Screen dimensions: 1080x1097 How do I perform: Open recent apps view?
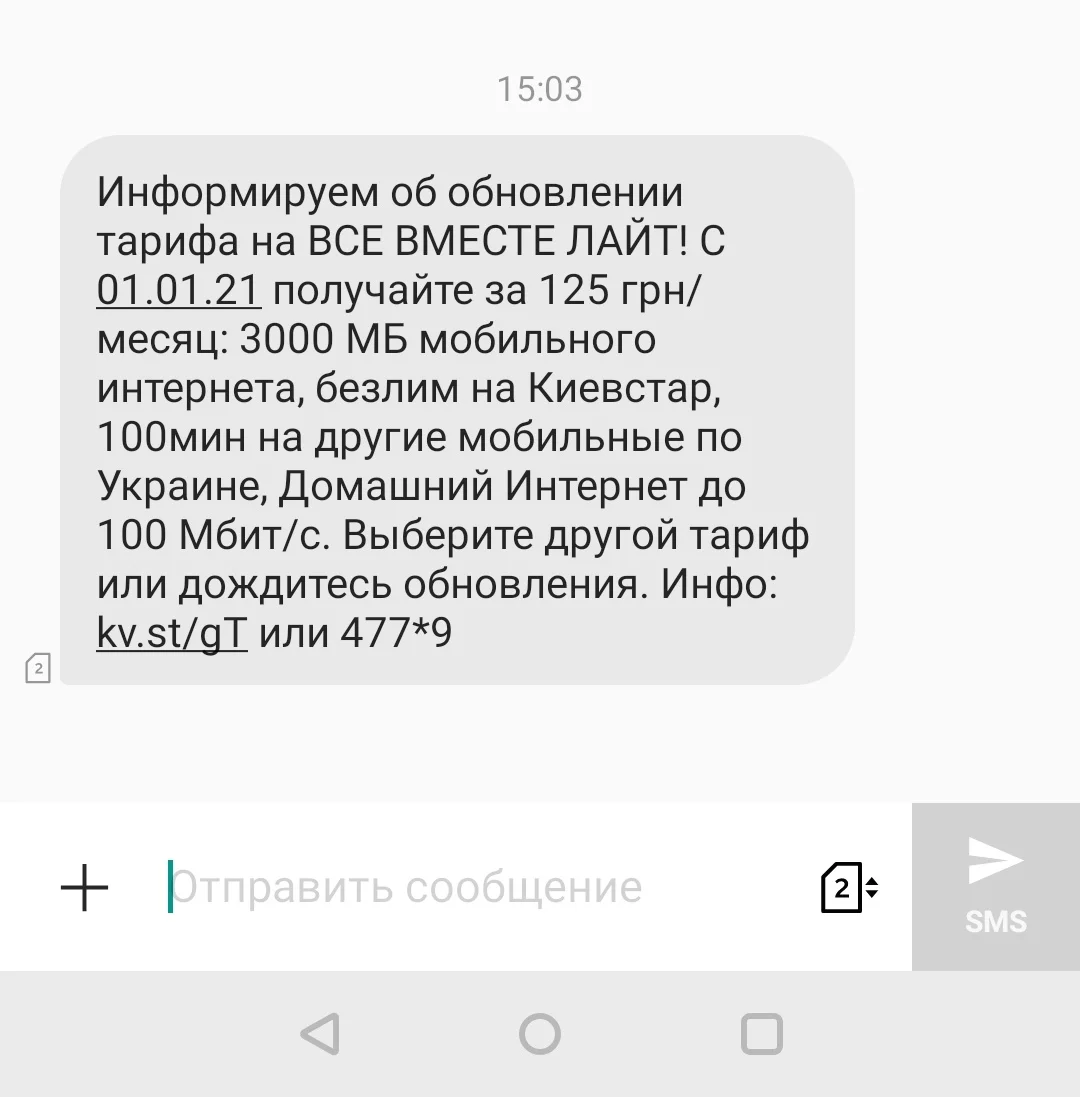(761, 1034)
